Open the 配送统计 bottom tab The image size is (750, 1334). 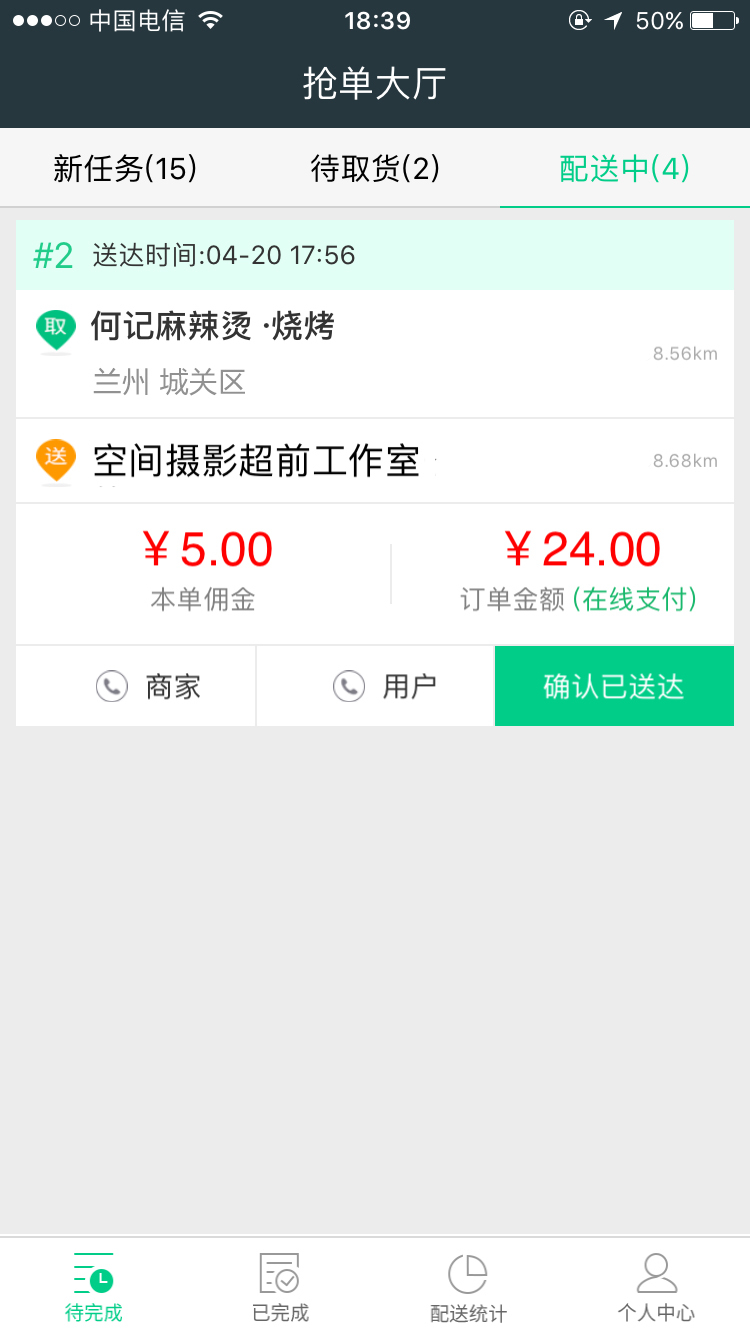[468, 1286]
